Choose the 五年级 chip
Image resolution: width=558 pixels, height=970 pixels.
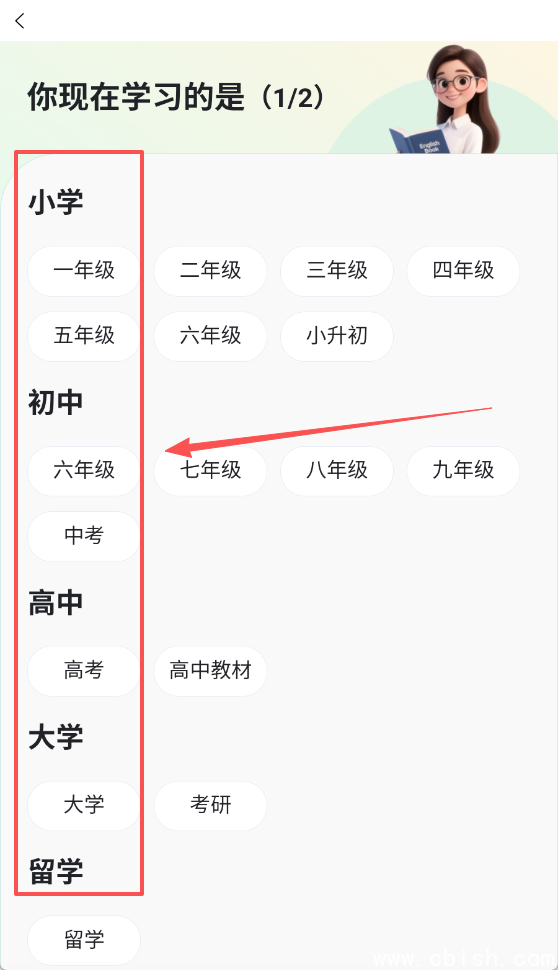coord(84,336)
